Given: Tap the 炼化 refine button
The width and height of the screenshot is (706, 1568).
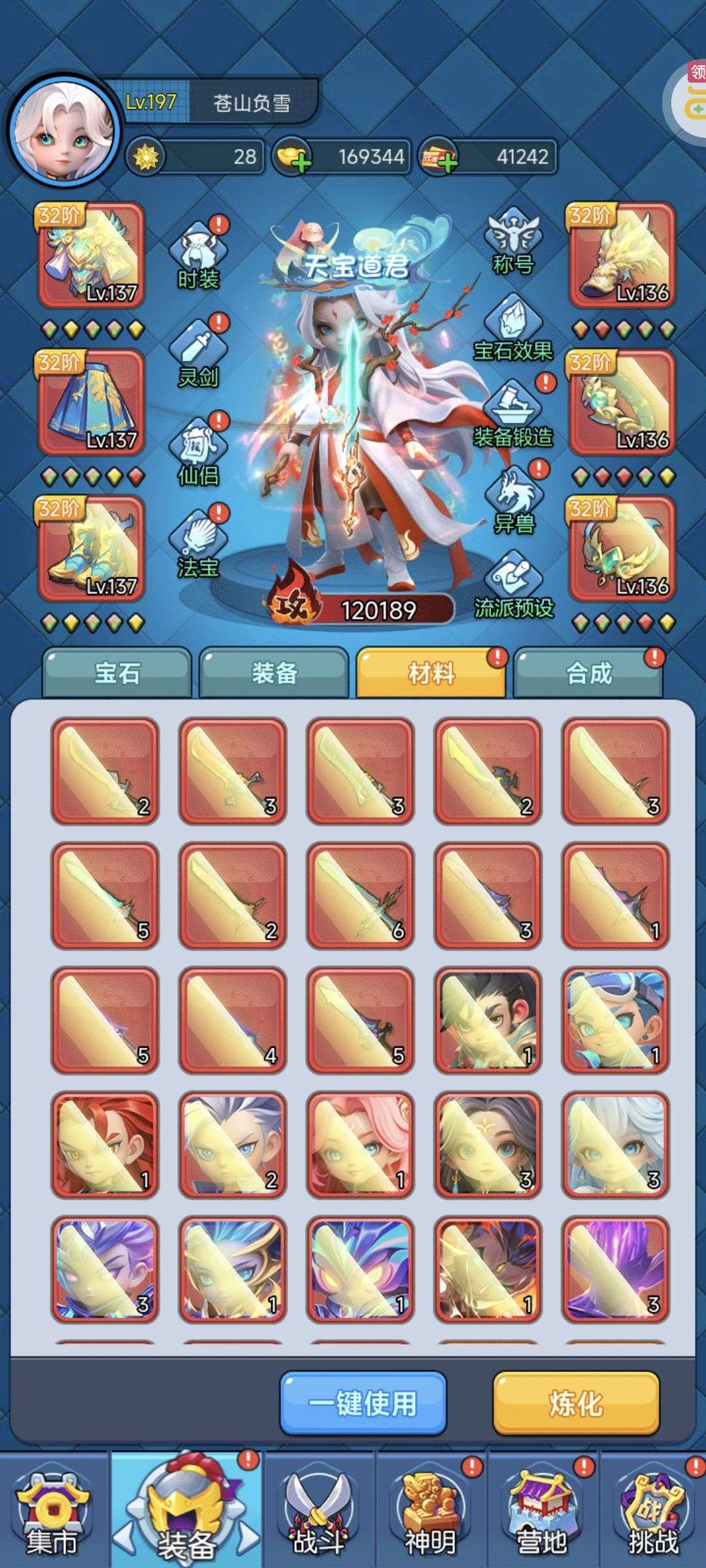Looking at the screenshot, I should pos(575,1403).
